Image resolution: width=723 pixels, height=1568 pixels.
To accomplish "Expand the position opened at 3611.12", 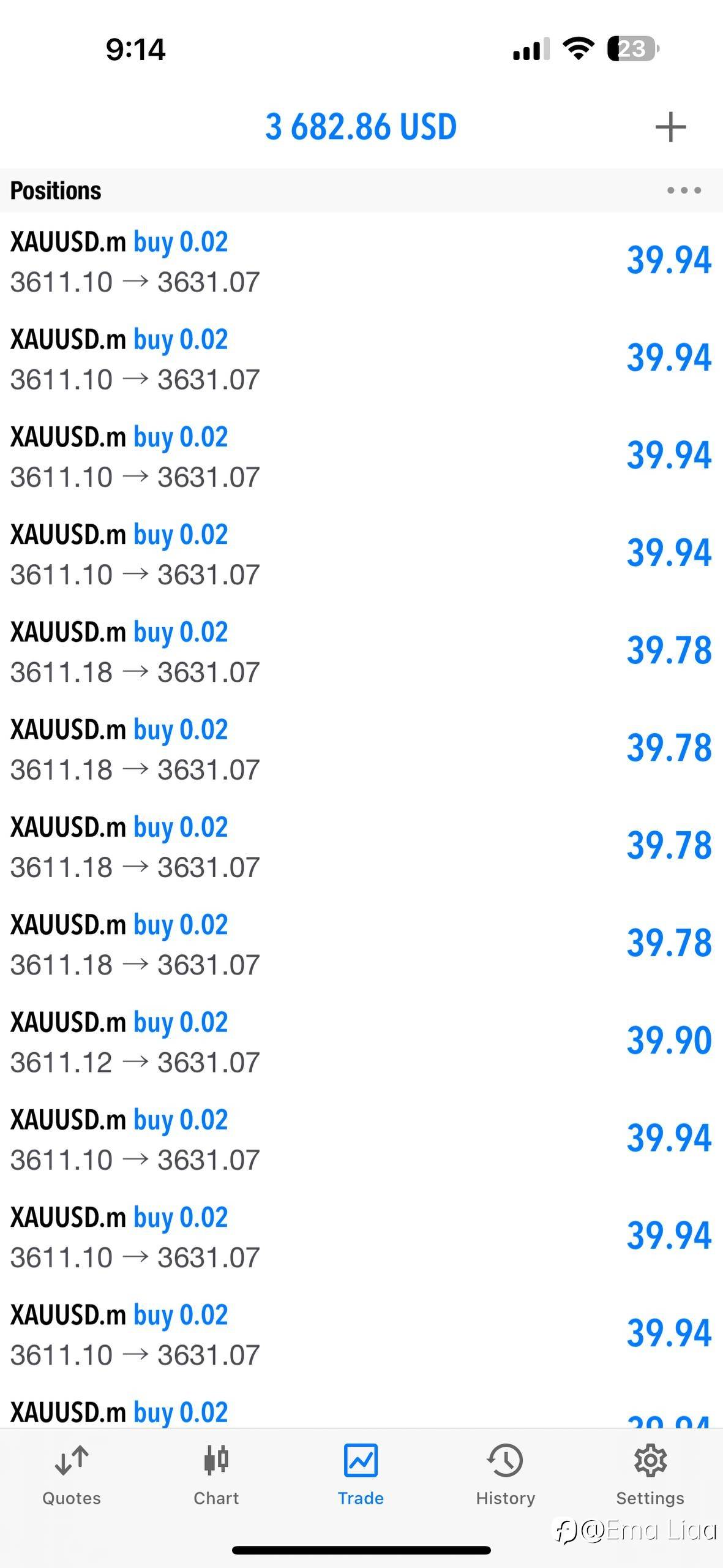I will 361,1041.
